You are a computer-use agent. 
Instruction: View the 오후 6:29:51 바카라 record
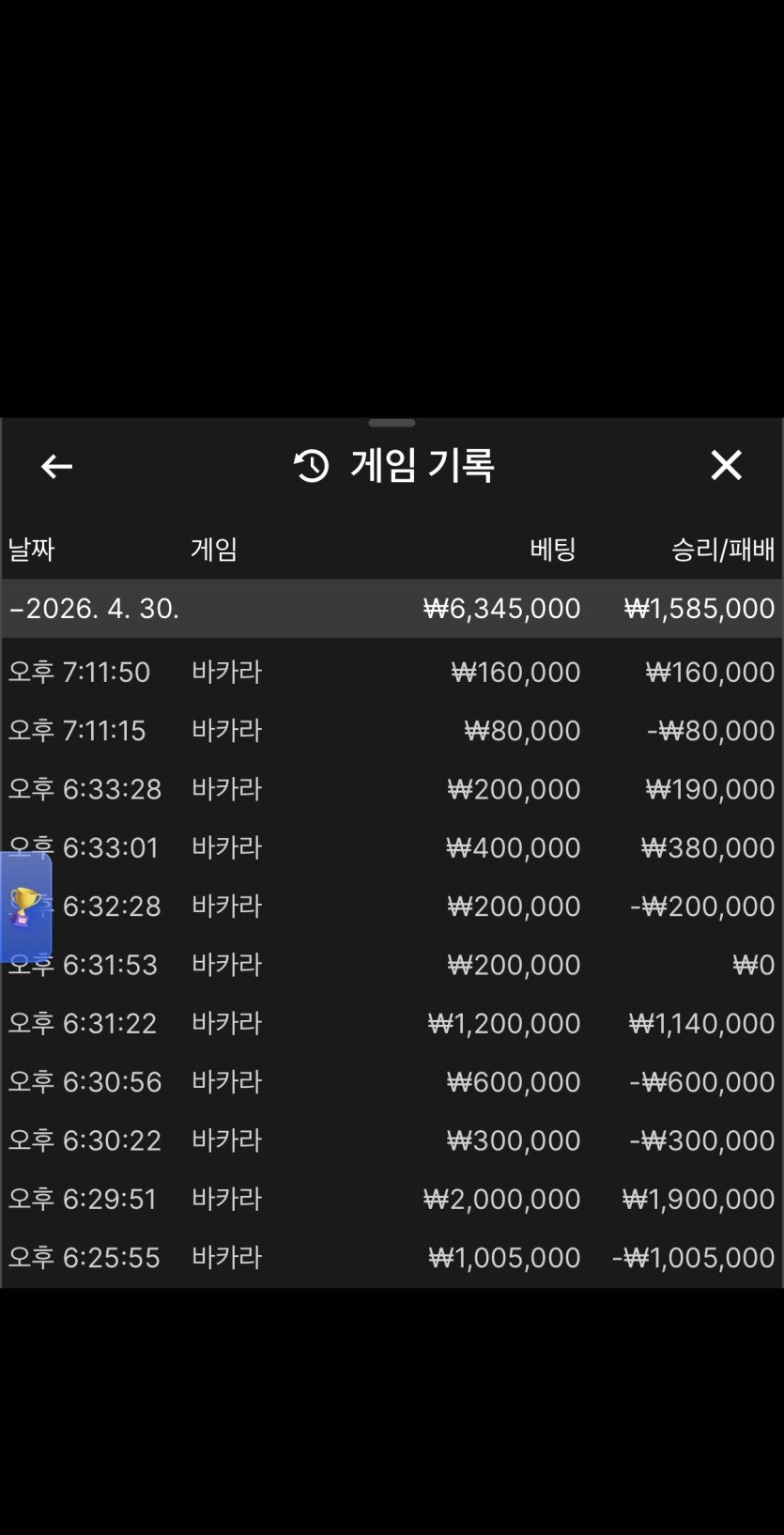pos(391,1199)
